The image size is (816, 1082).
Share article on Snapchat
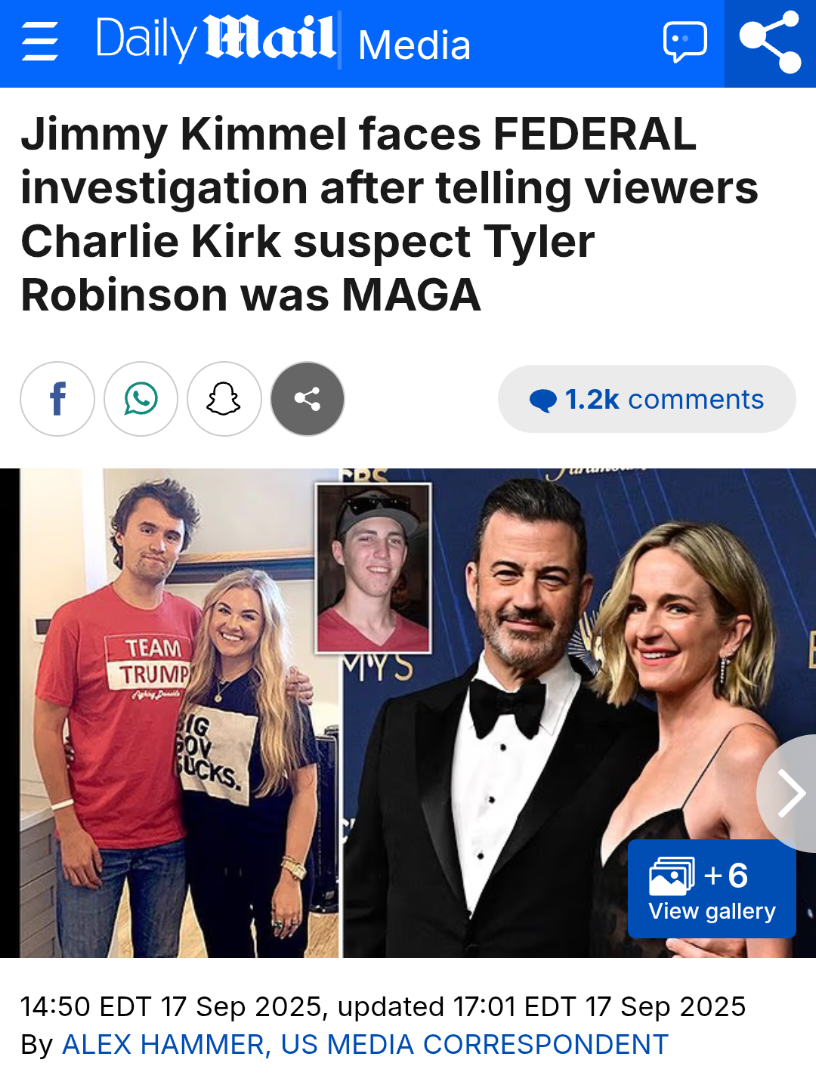pyautogui.click(x=224, y=399)
